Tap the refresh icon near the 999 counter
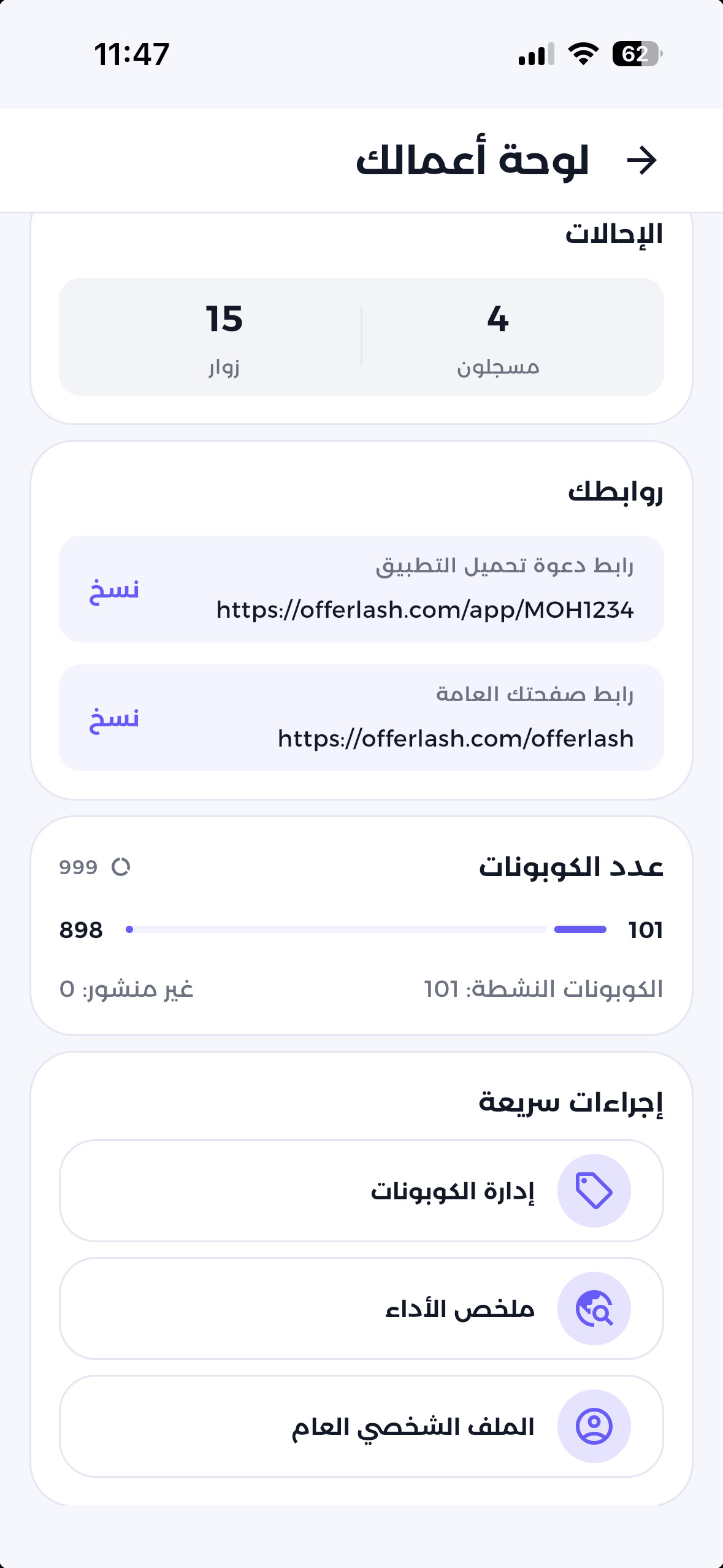 pos(121,867)
